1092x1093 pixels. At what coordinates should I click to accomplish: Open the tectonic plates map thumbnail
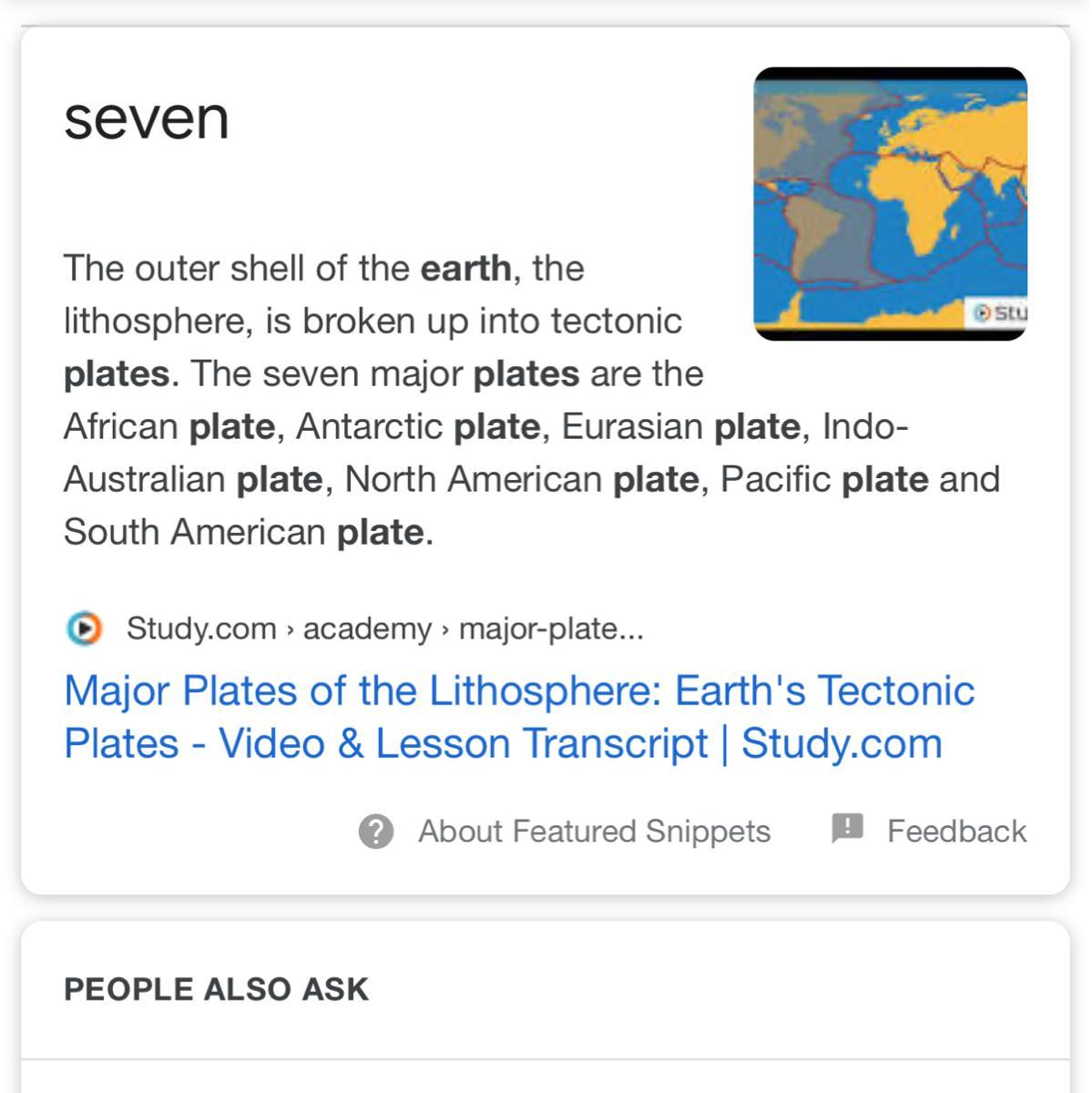click(890, 203)
